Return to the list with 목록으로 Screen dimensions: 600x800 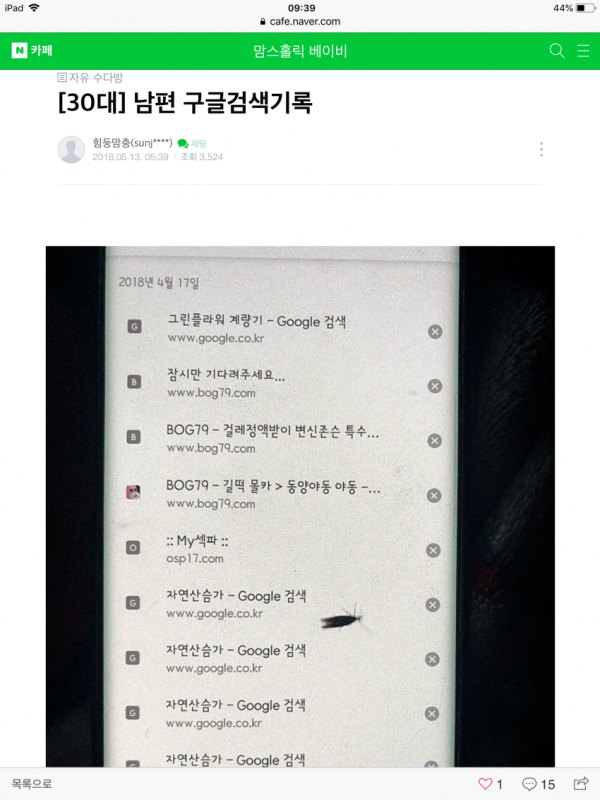coord(31,784)
